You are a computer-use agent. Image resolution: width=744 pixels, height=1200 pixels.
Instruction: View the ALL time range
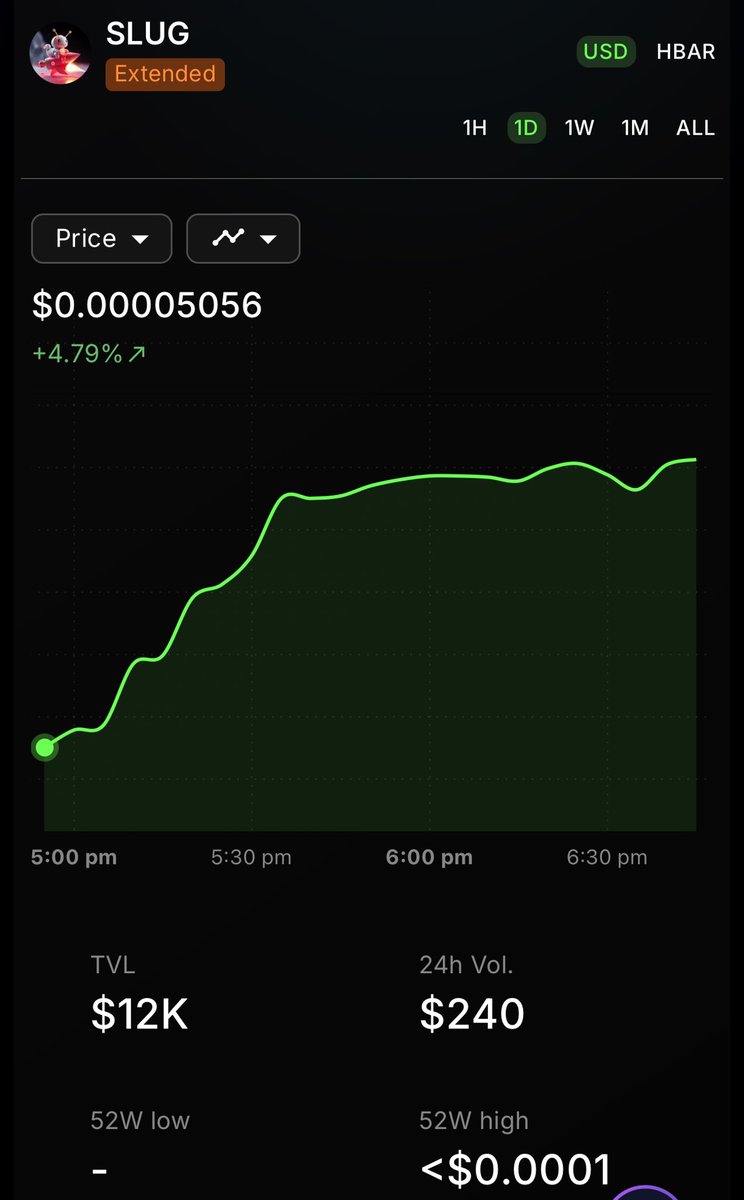click(695, 128)
